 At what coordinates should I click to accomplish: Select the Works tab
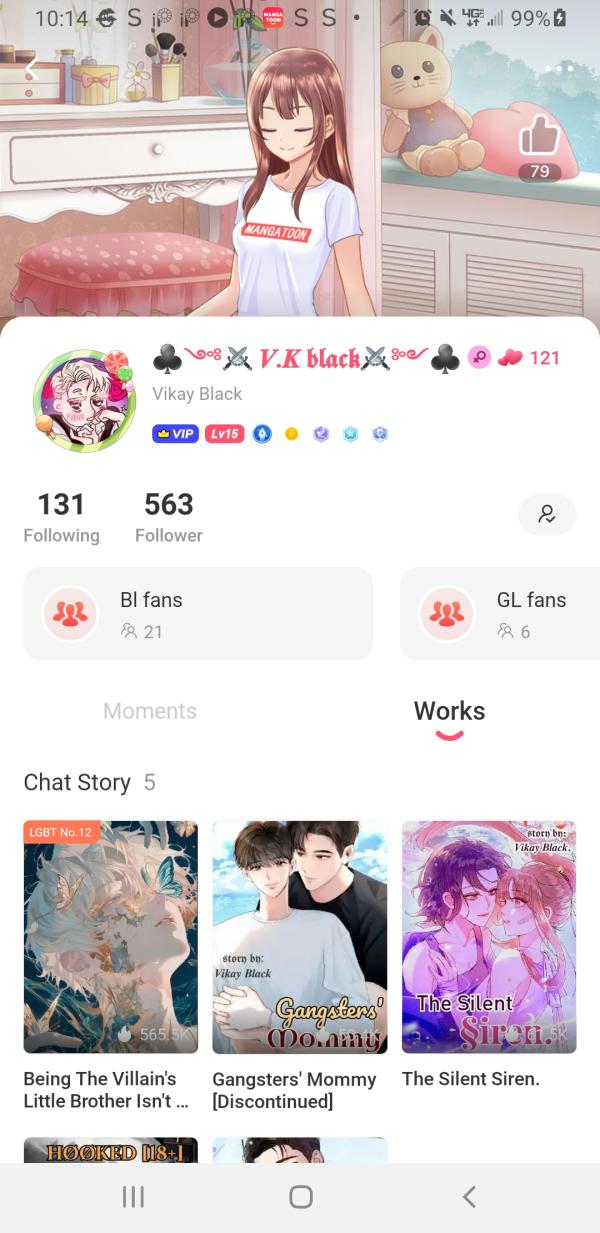click(449, 711)
